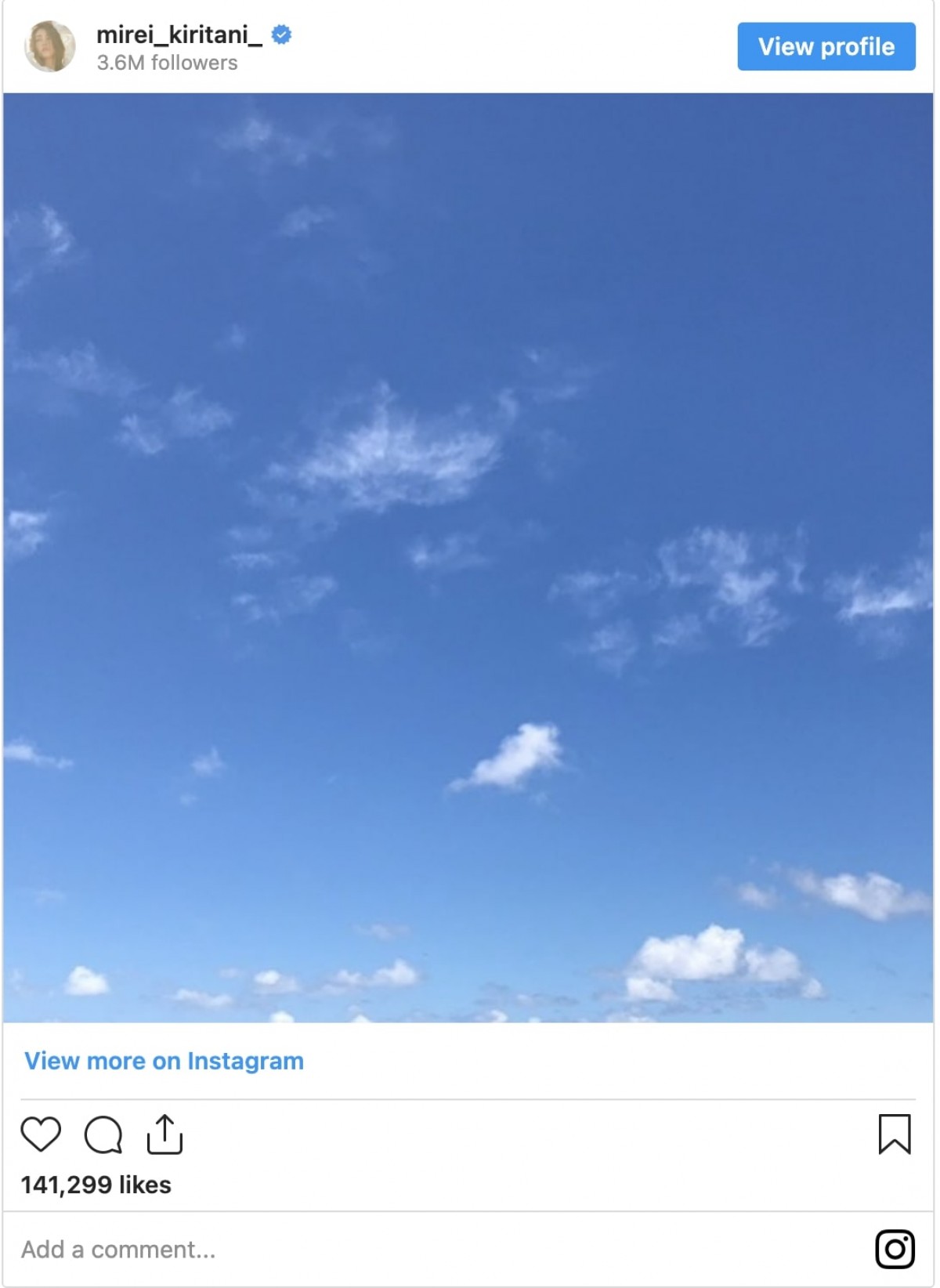Open the mirei_kiritani_ username link
Viewport: 940px width, 1288px height.
click(x=179, y=34)
